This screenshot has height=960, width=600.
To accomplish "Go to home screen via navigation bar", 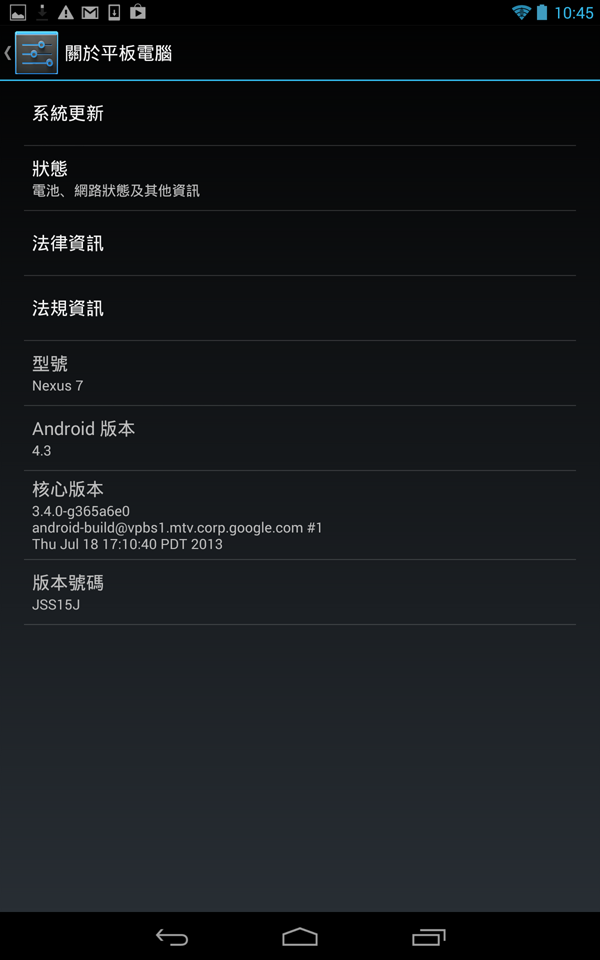I will [300, 937].
